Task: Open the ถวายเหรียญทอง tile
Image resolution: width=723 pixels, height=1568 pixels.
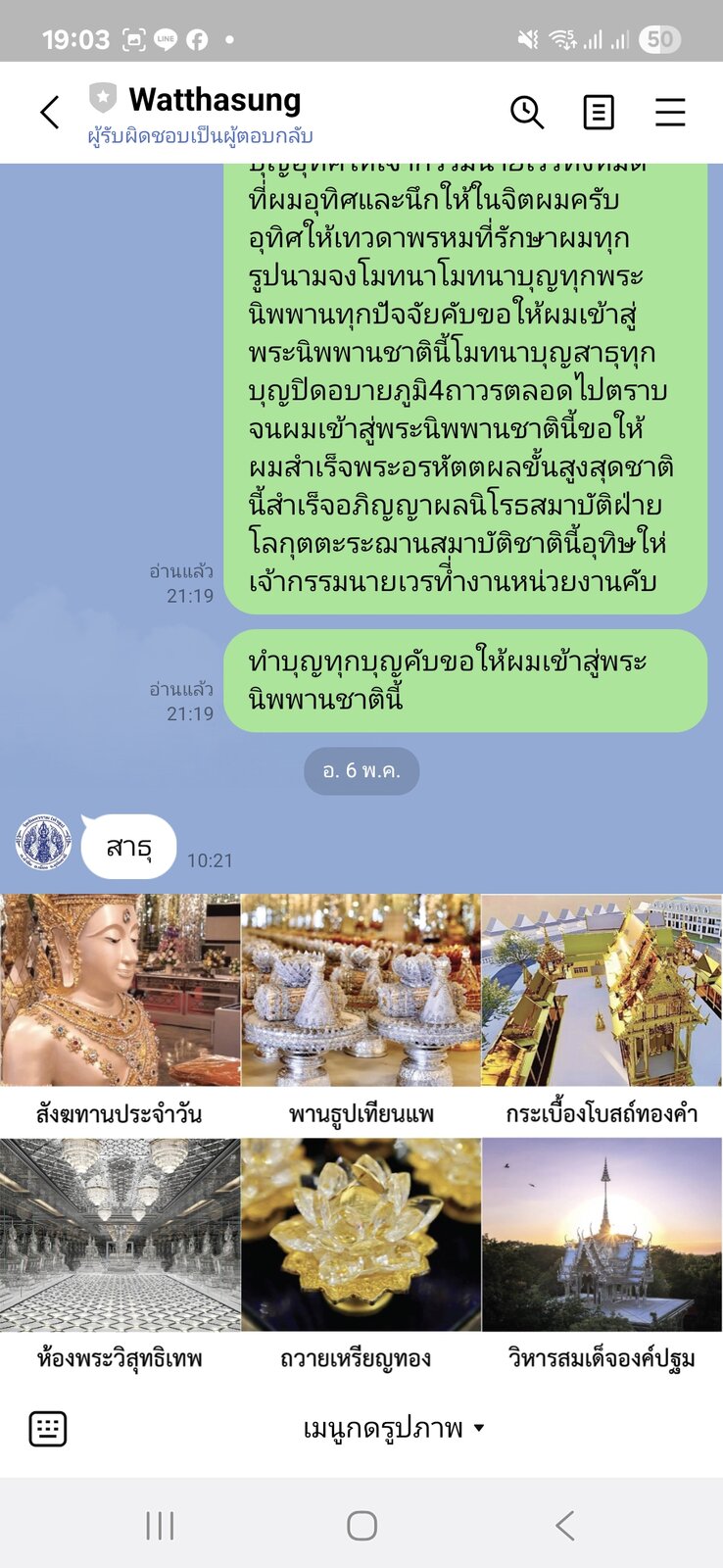Action: pos(361,1259)
